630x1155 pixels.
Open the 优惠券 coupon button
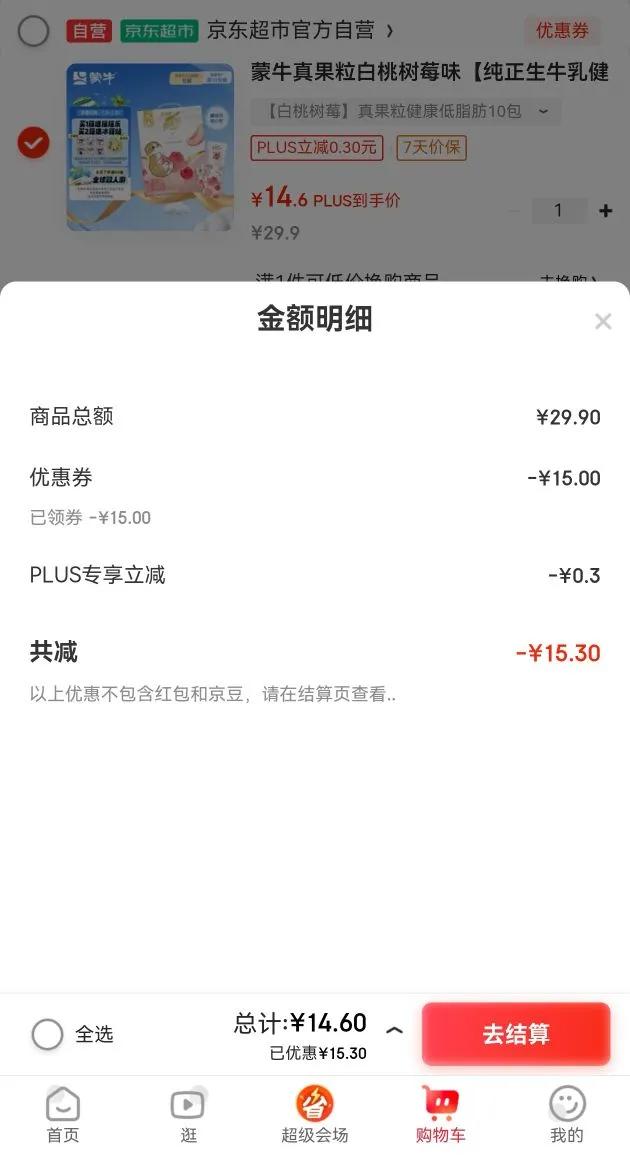(562, 31)
